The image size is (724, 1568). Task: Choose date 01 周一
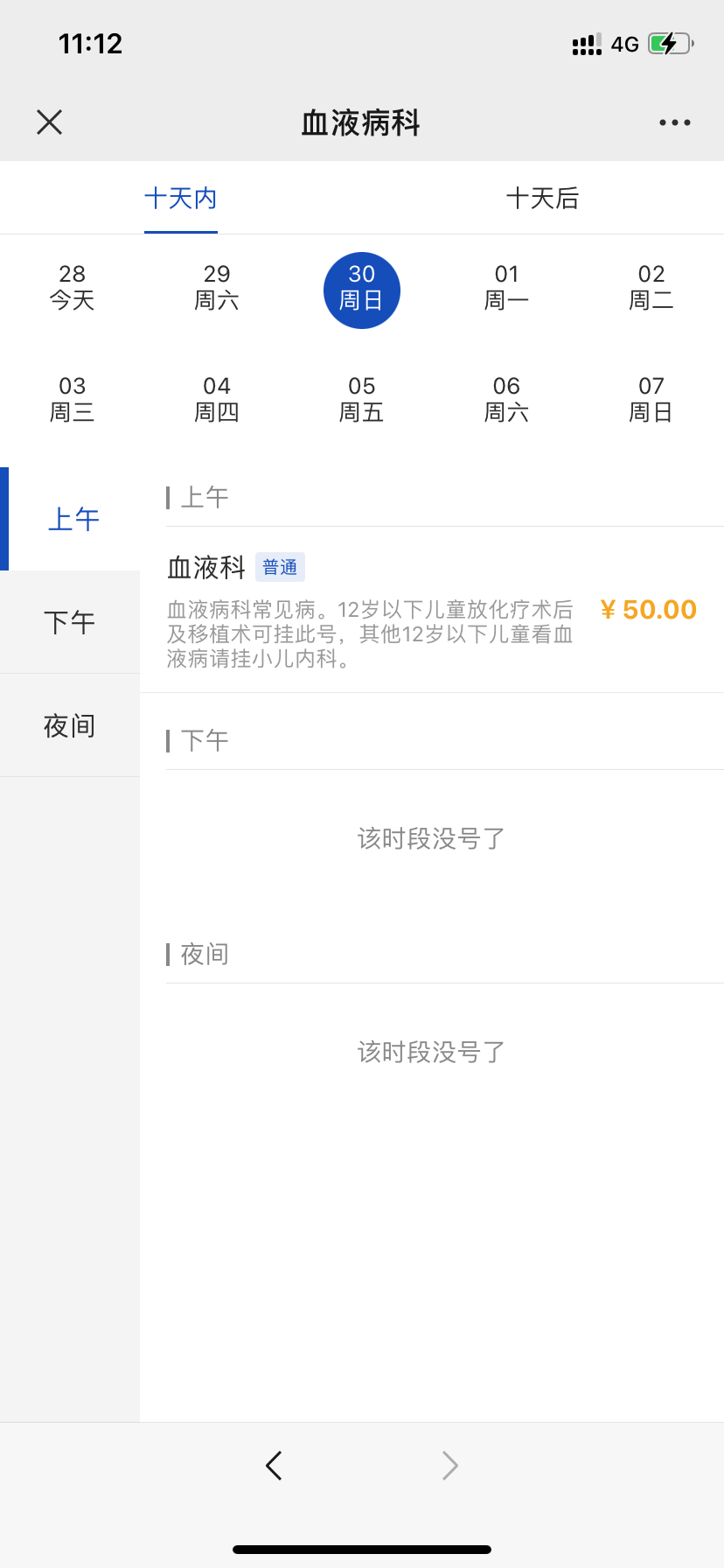(507, 288)
